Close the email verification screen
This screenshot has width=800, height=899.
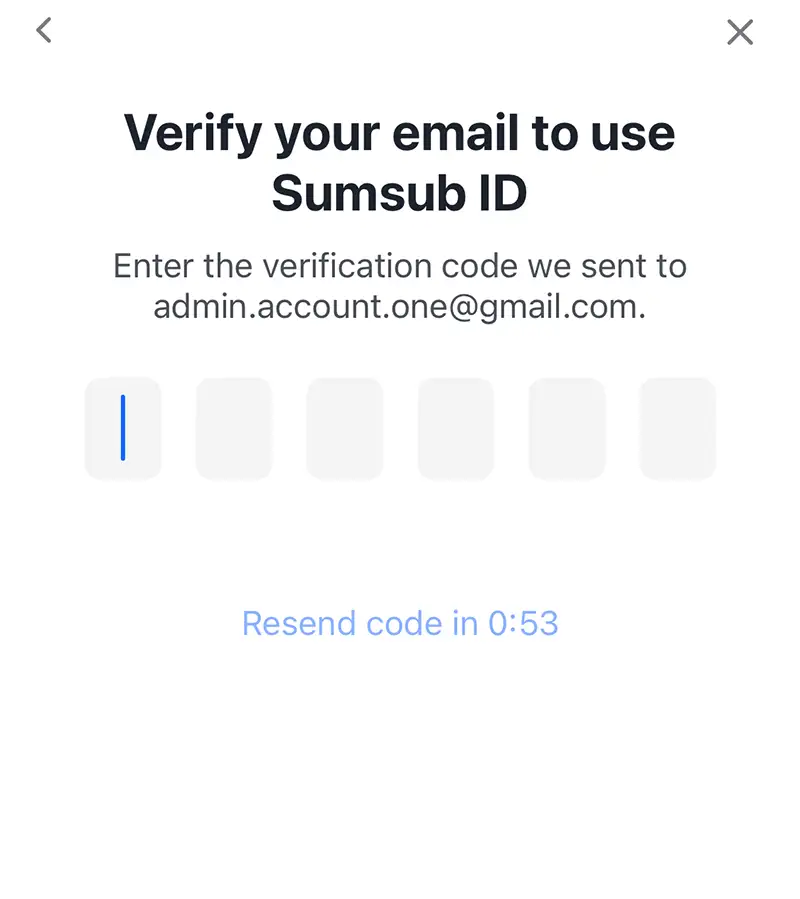[740, 32]
